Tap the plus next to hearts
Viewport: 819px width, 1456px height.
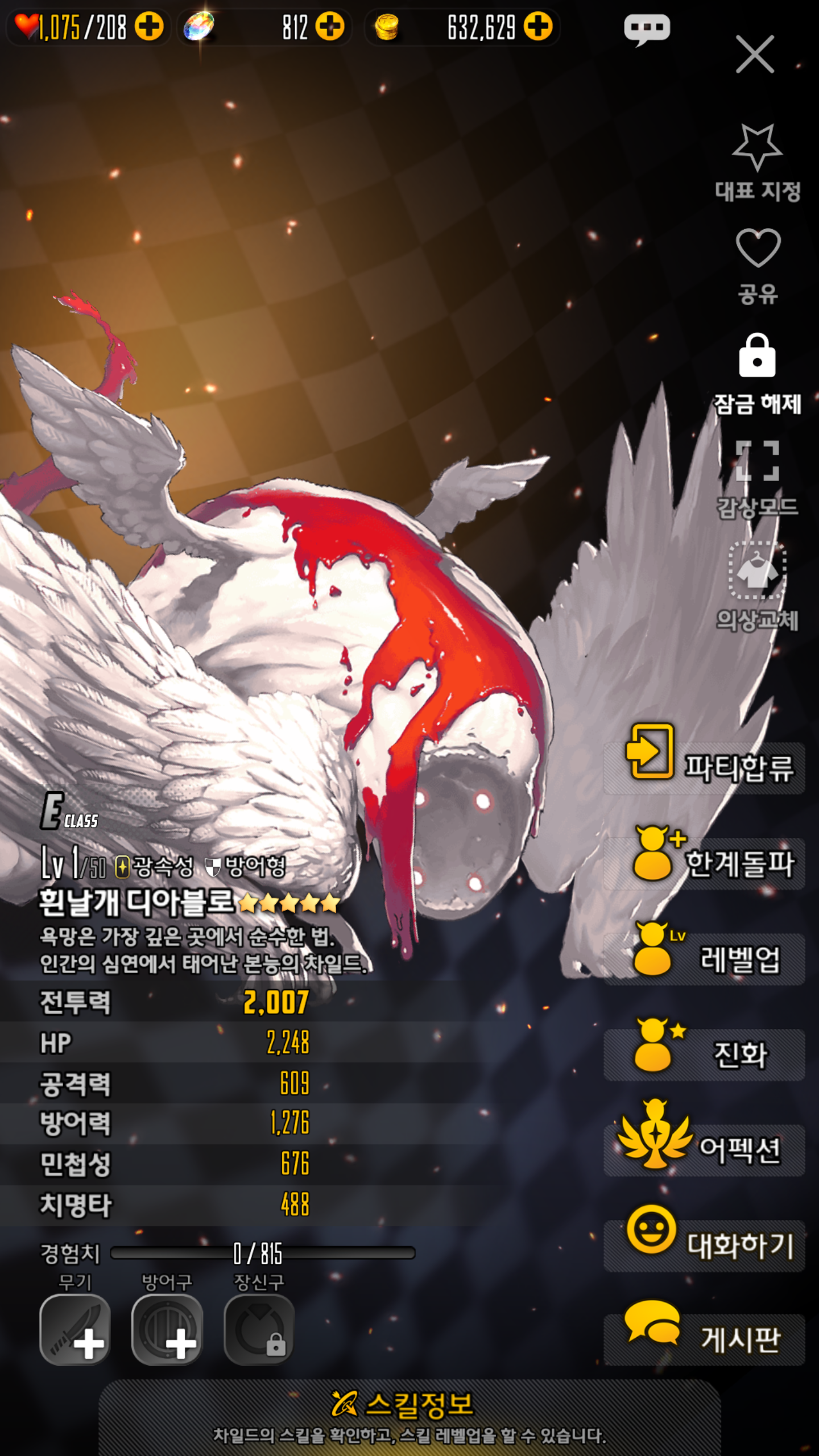coord(149,26)
